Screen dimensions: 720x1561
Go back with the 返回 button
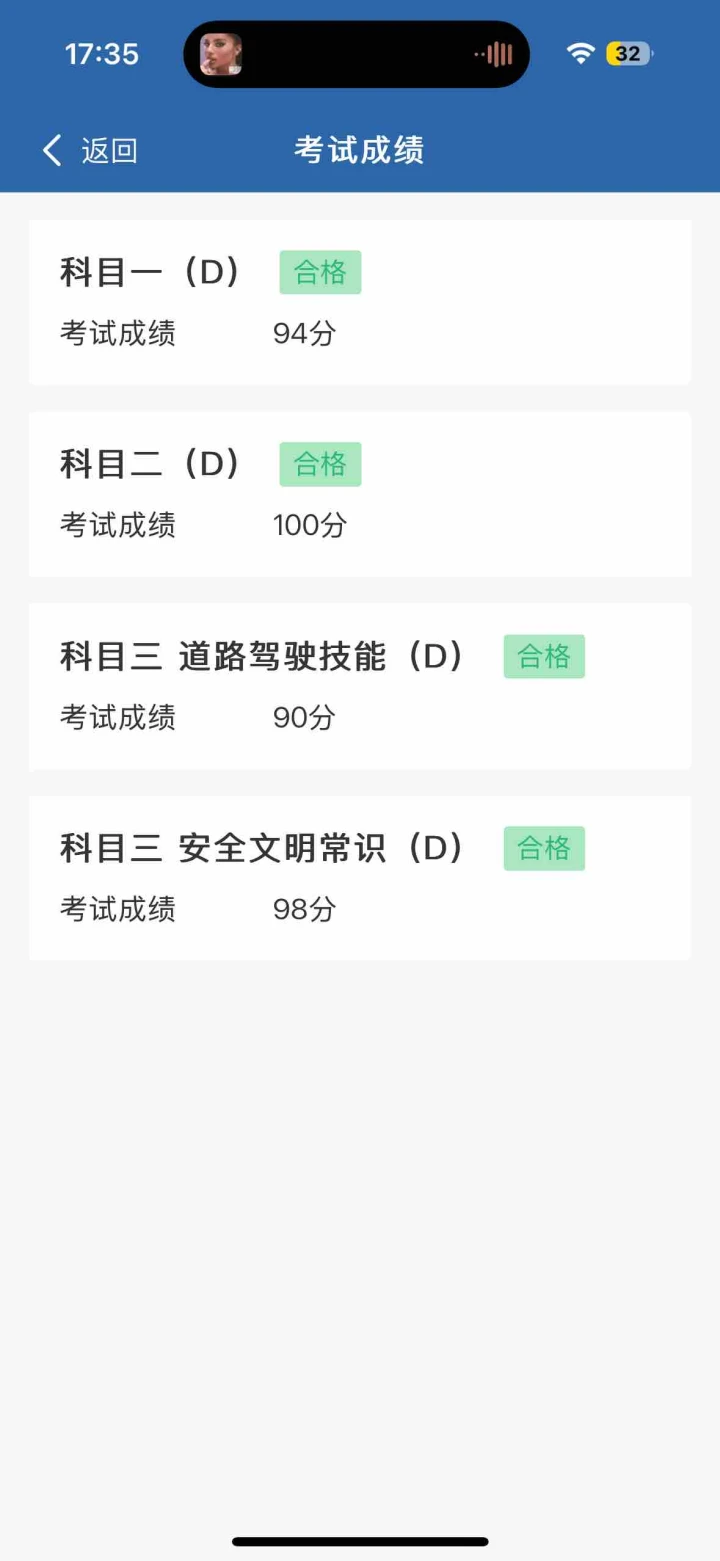(90, 151)
